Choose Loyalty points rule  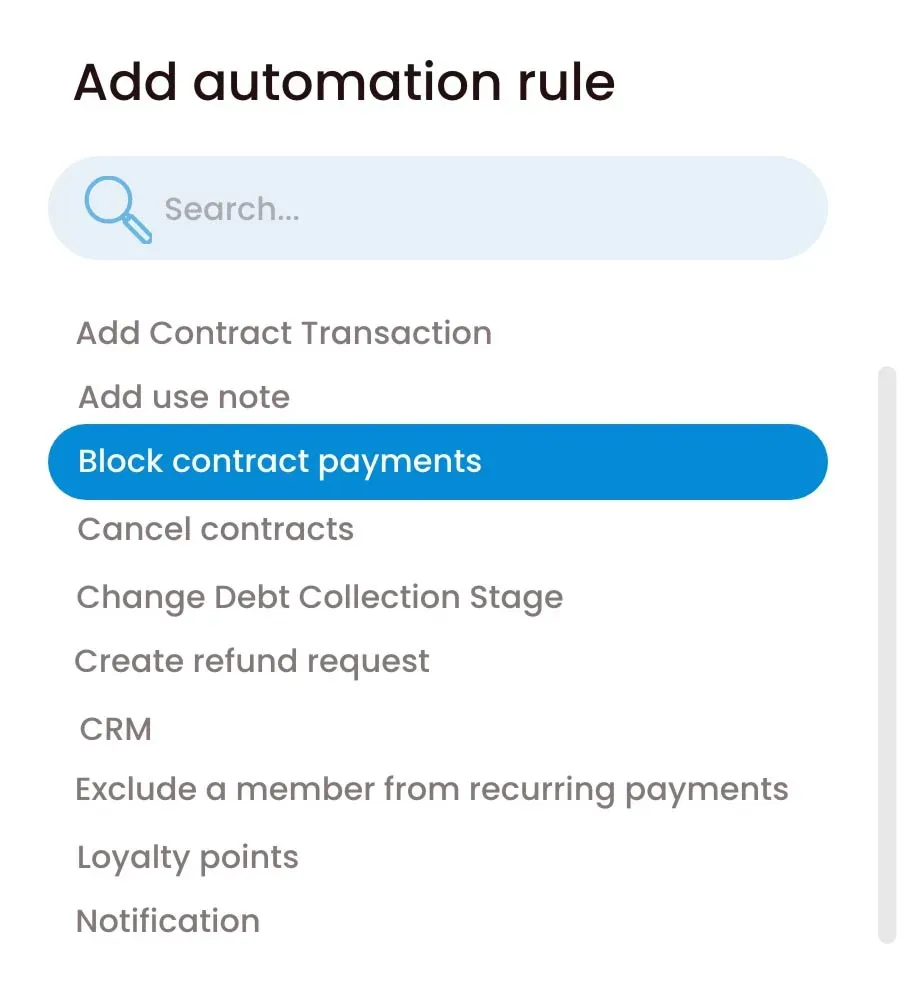188,857
